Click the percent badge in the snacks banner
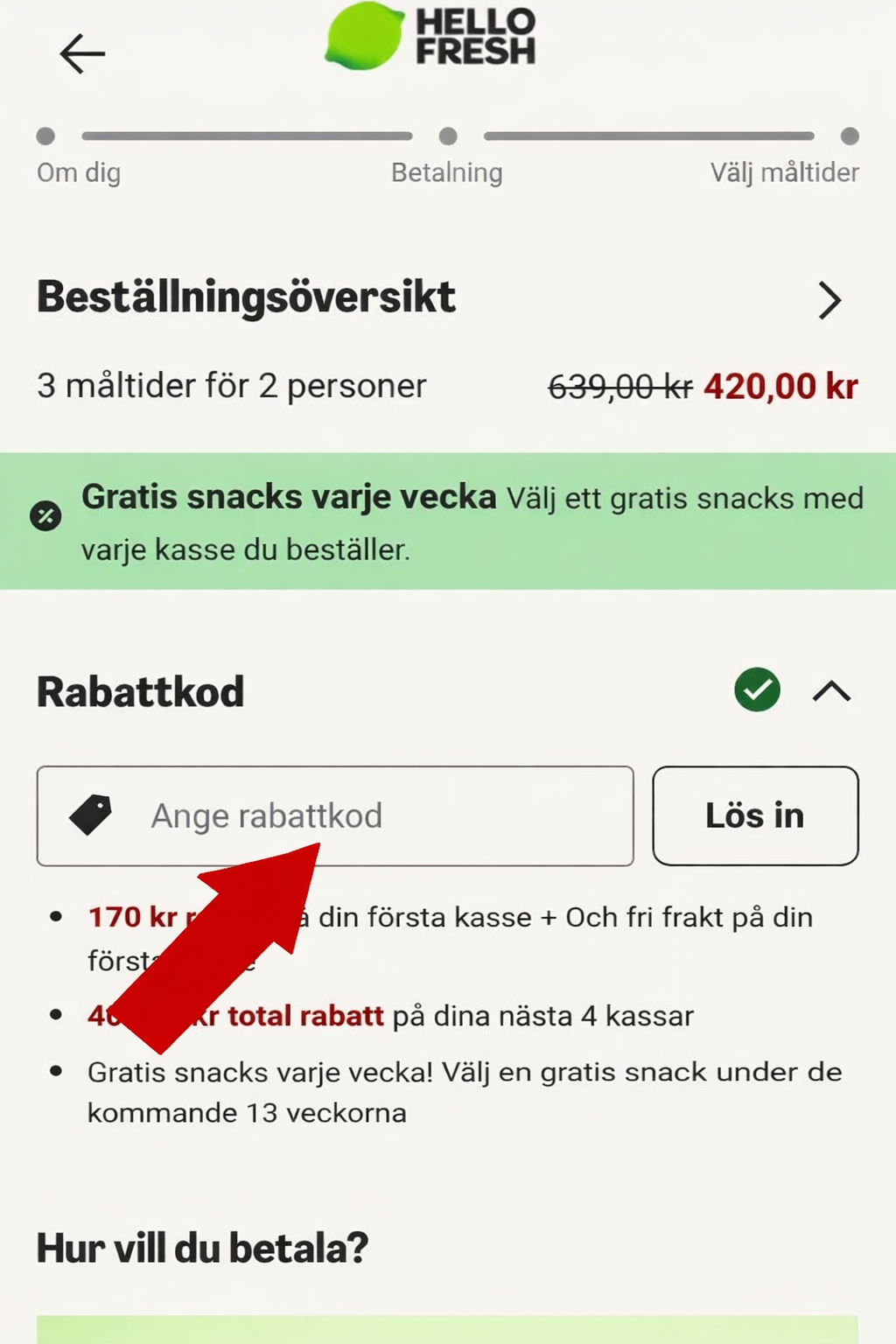896x1344 pixels. coord(46,516)
